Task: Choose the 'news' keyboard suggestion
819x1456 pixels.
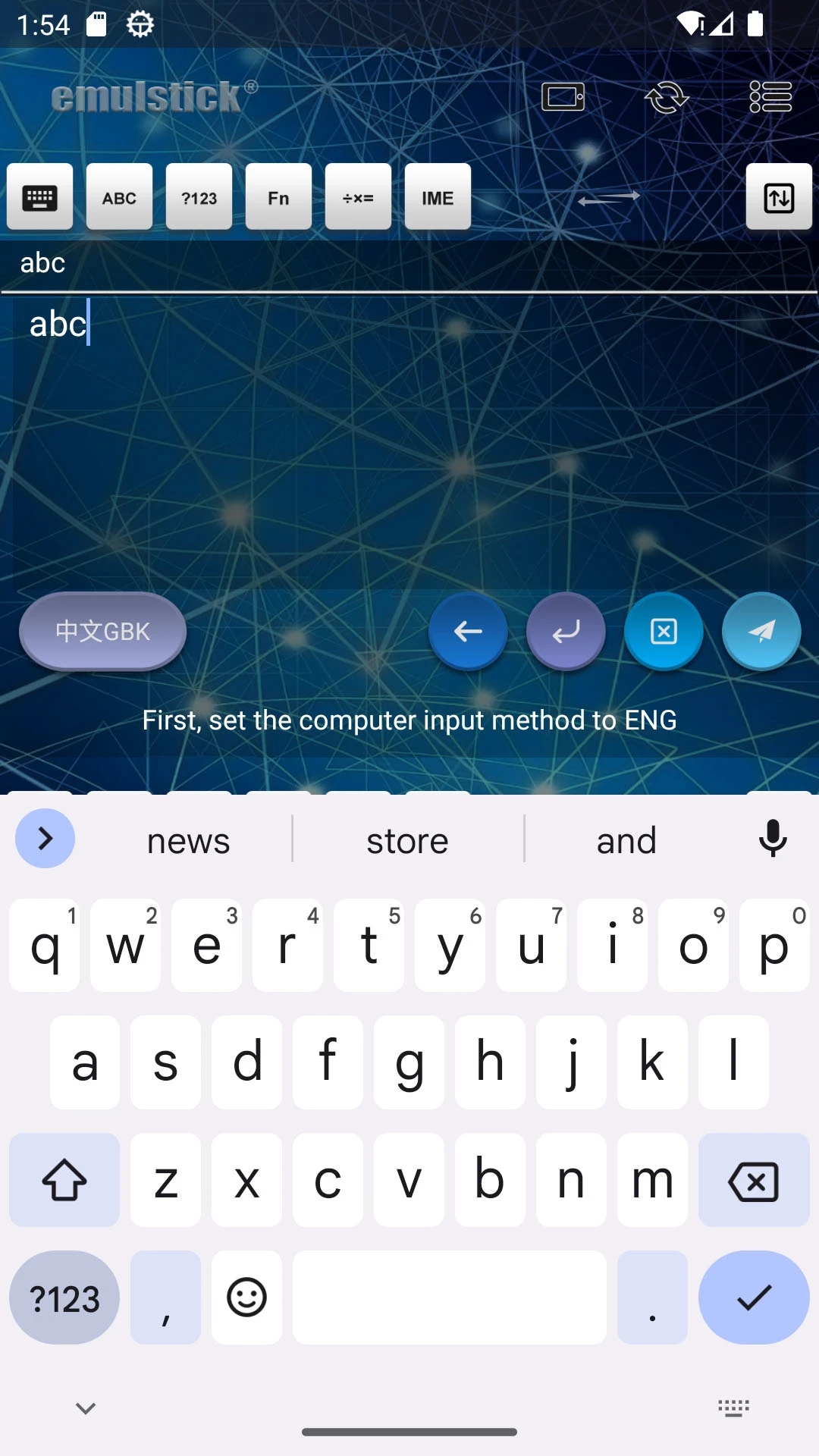Action: tap(188, 840)
